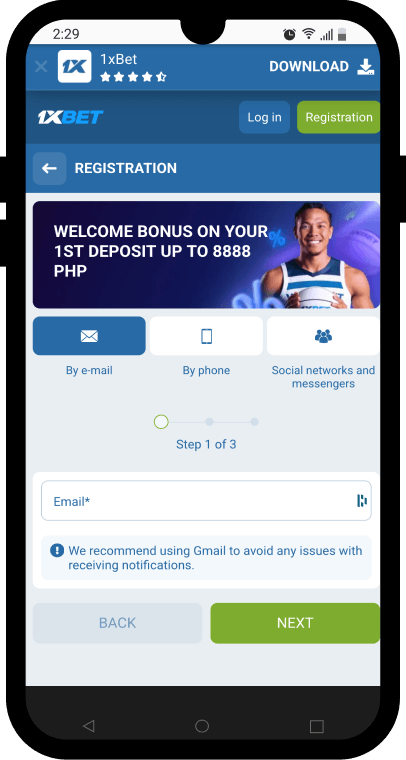Tap the 1XBET logo in the header
The height and width of the screenshot is (760, 406).
click(71, 117)
